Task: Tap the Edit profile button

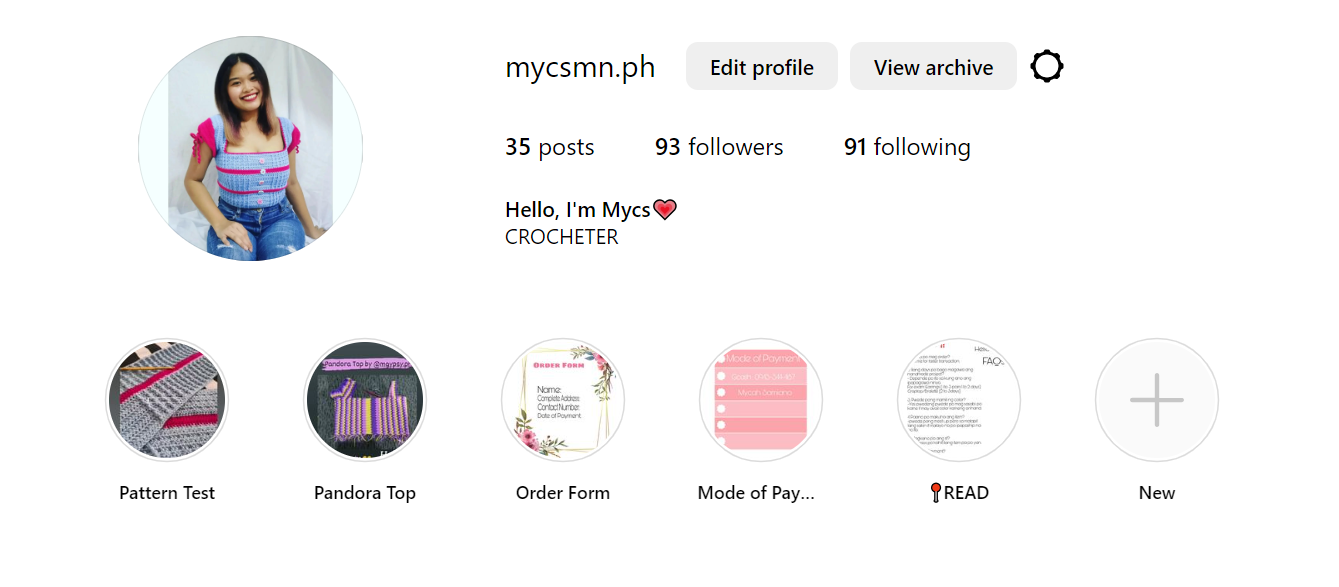Action: point(761,67)
